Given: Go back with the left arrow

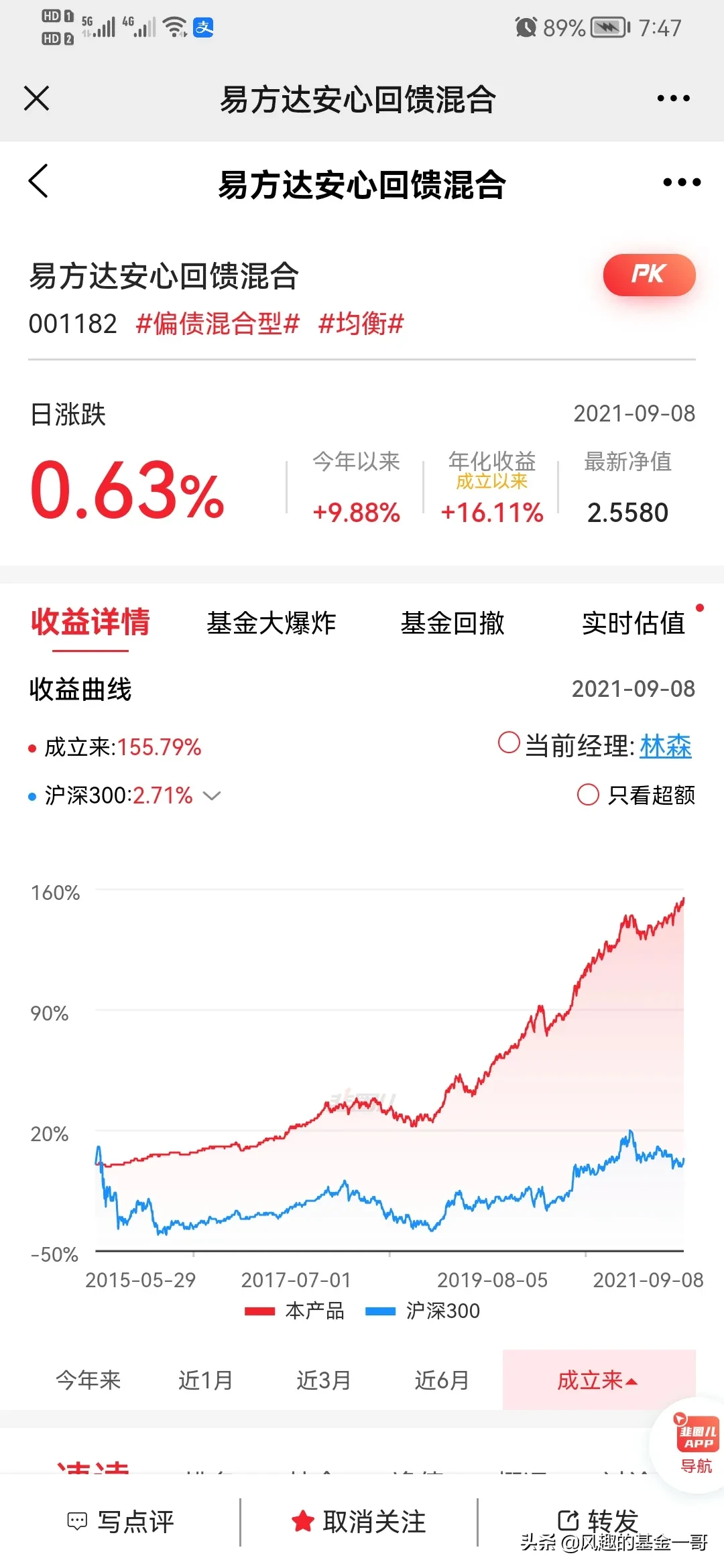Looking at the screenshot, I should [38, 182].
